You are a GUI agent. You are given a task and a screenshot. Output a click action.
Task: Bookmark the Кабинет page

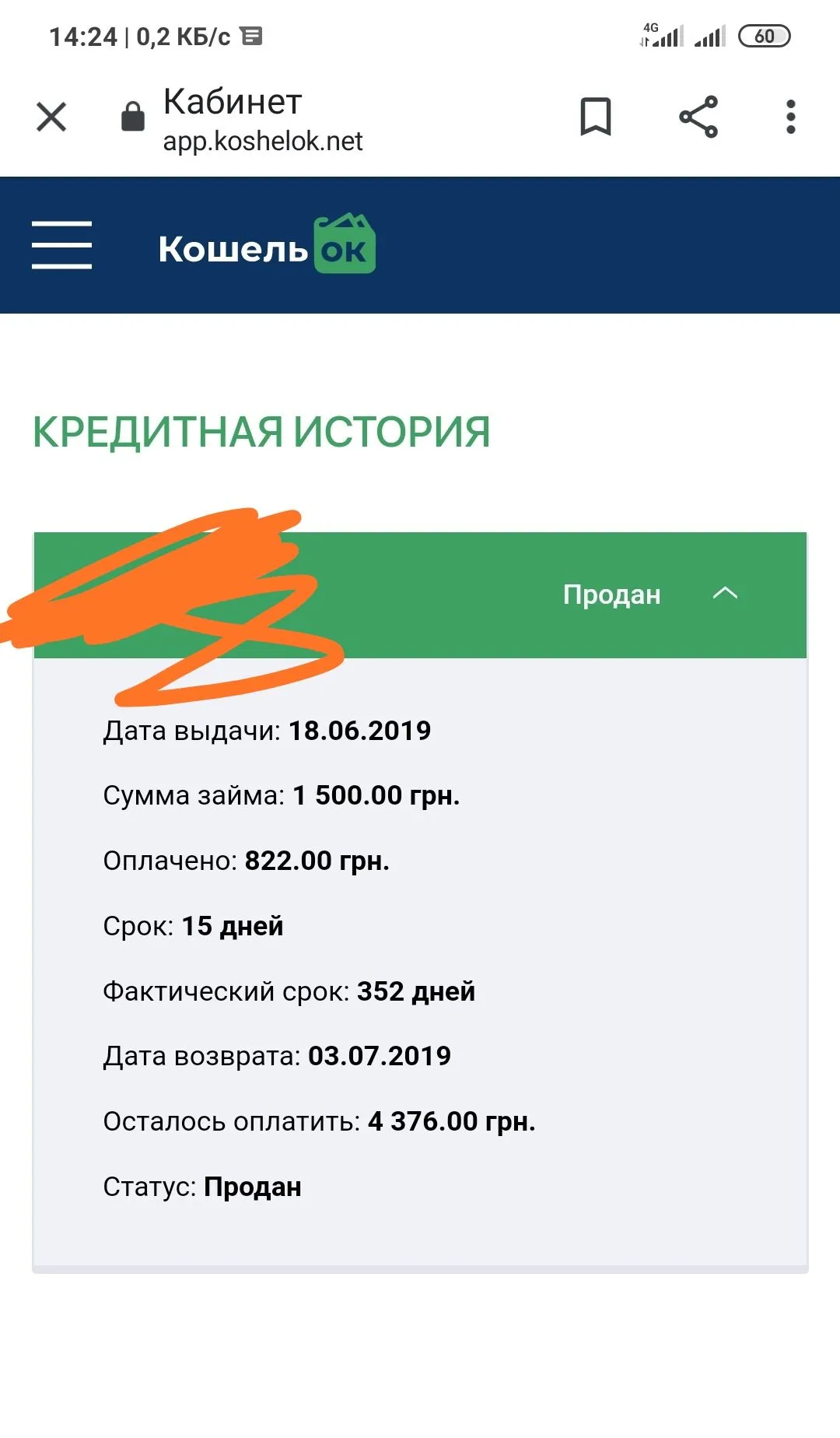tap(596, 117)
